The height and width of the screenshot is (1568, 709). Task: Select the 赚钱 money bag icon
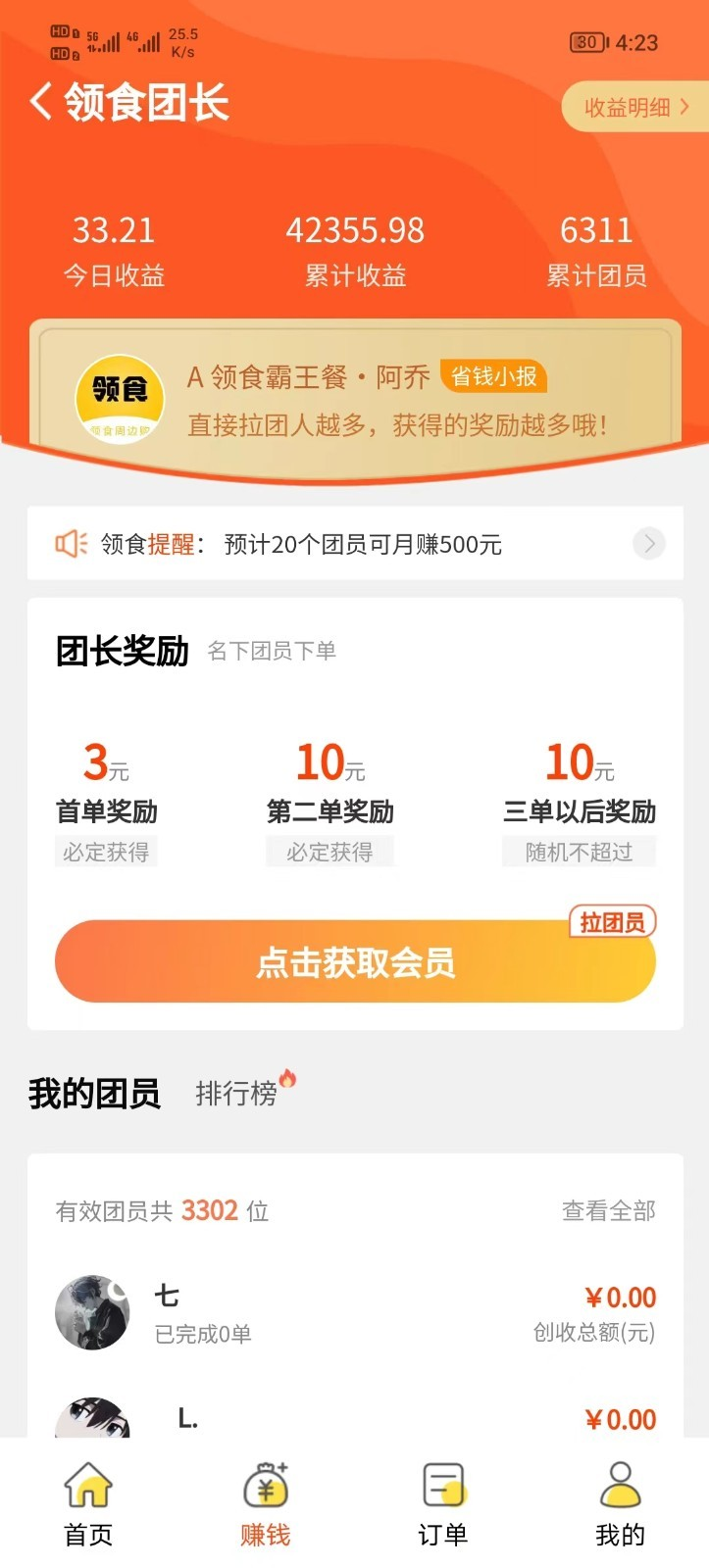[265, 1486]
